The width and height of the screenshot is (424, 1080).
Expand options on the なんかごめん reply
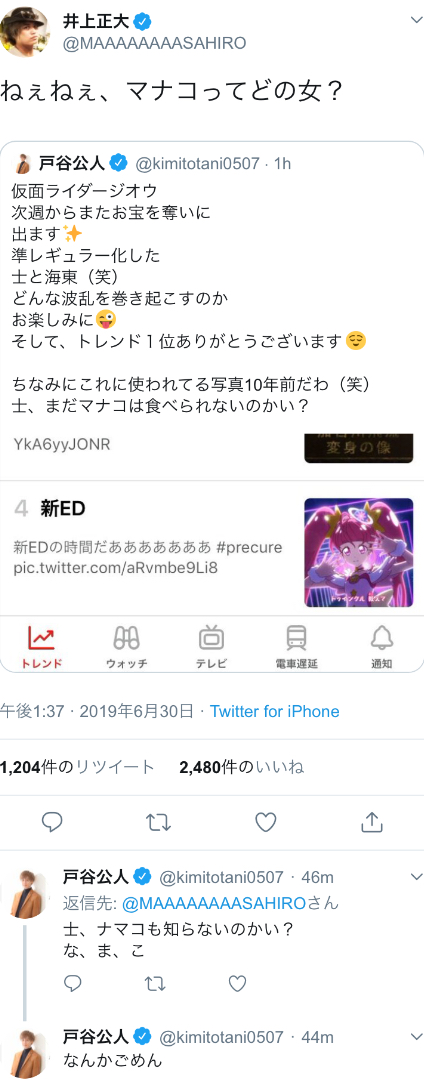[416, 1037]
